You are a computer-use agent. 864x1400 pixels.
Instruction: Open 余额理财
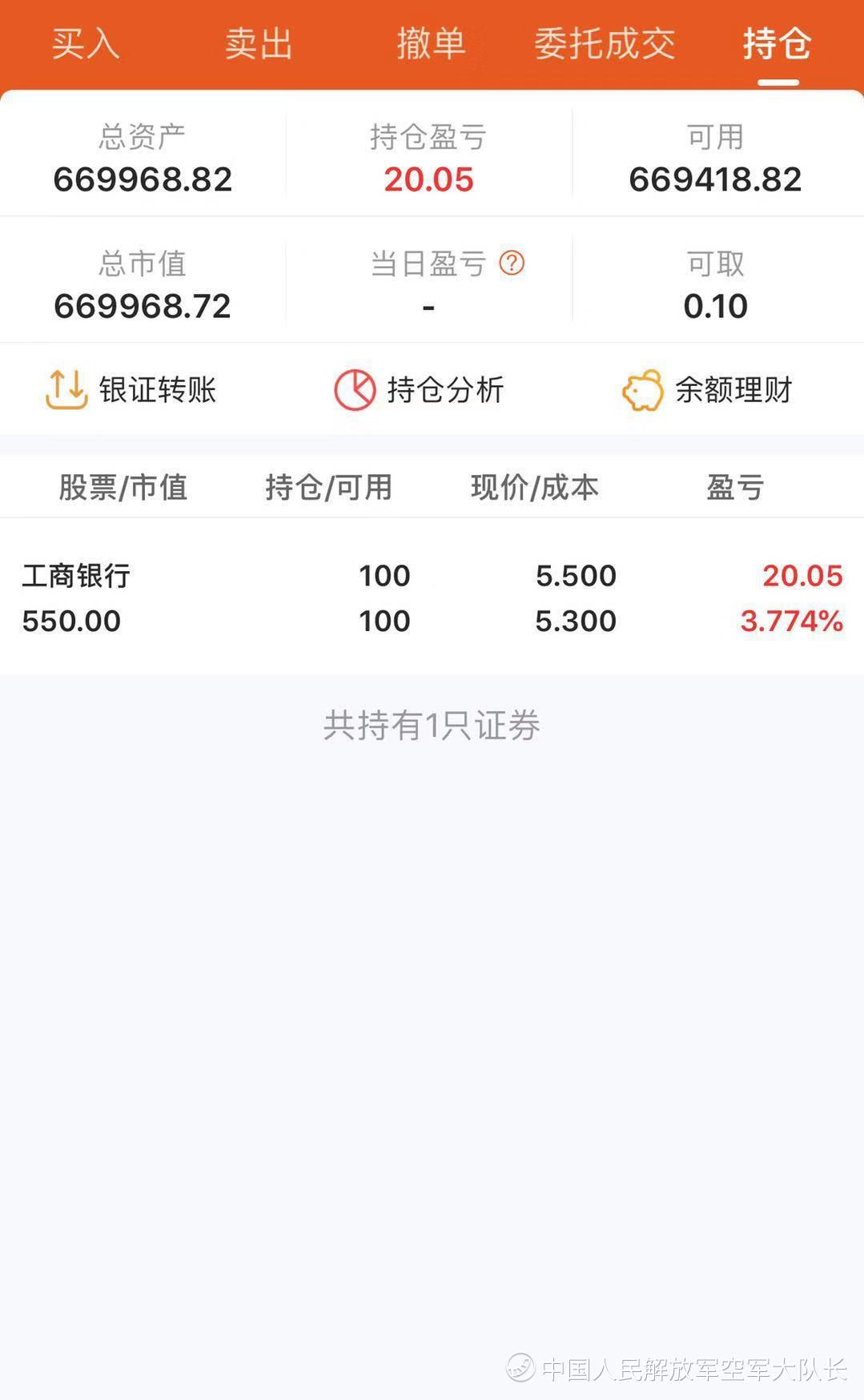tap(707, 390)
